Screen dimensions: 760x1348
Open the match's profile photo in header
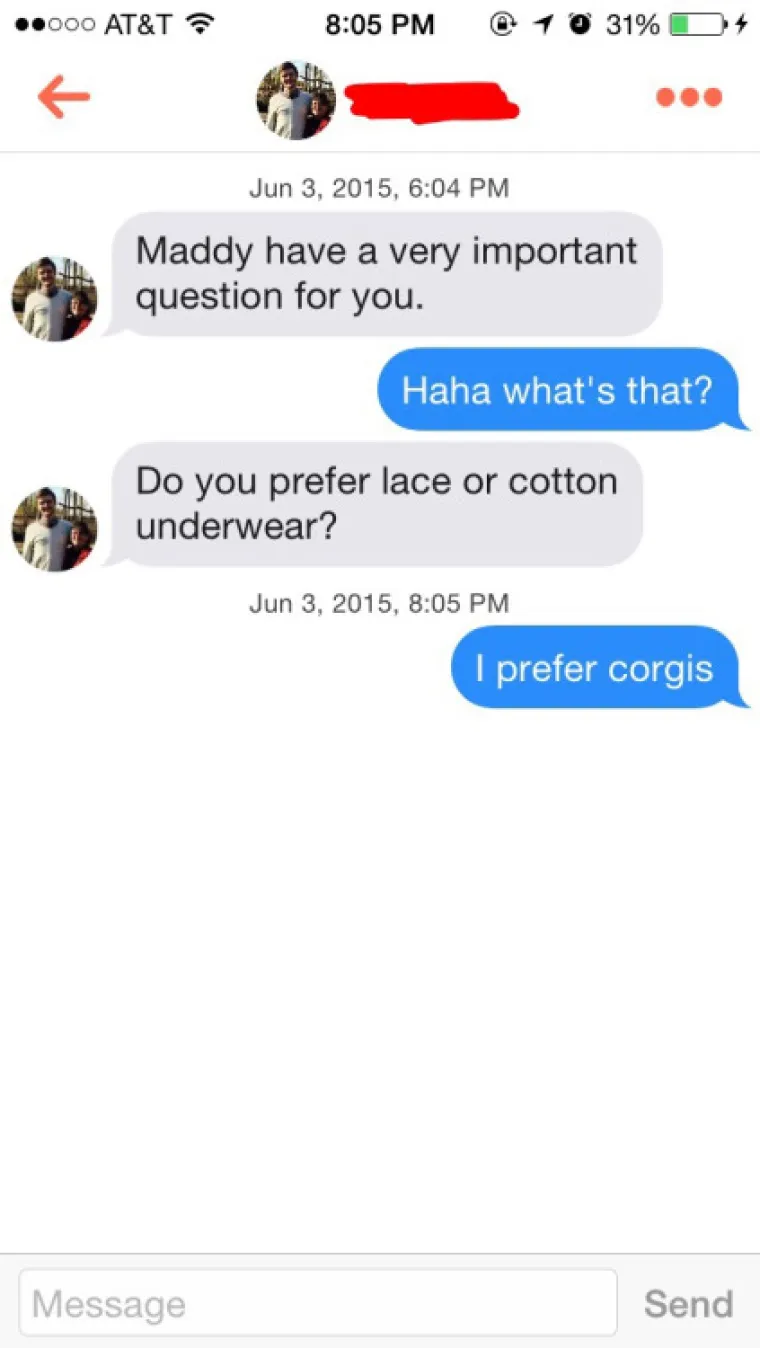[x=296, y=100]
